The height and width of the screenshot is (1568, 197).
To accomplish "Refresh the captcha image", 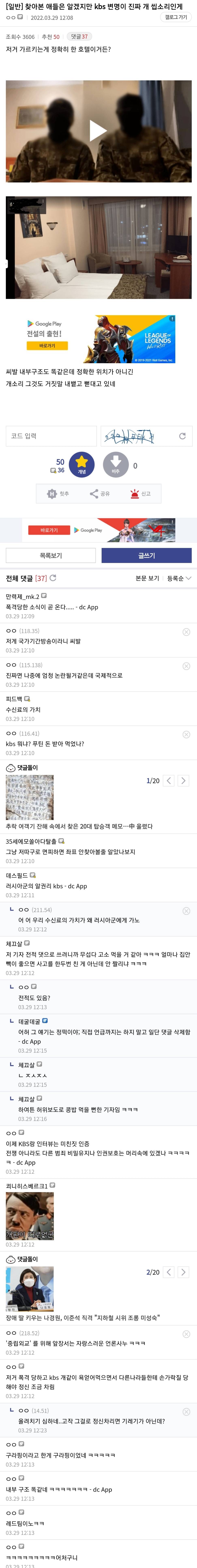I will click(182, 436).
